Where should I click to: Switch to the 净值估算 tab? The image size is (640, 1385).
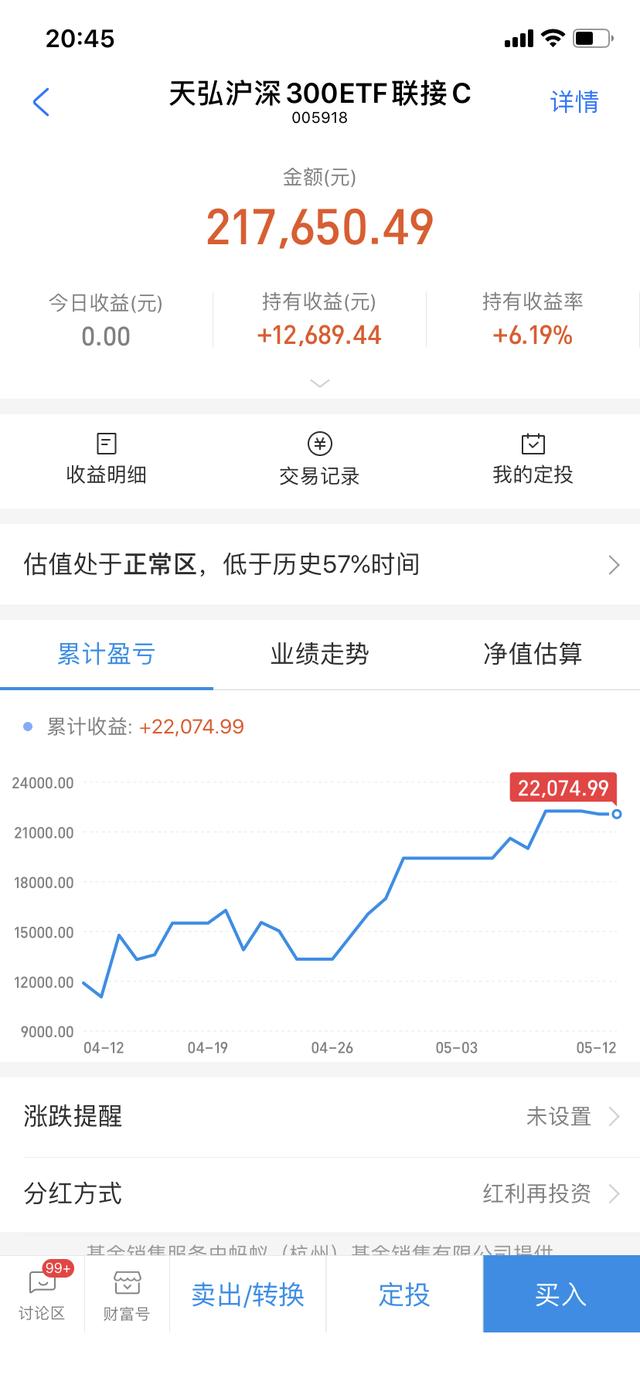pyautogui.click(x=532, y=655)
